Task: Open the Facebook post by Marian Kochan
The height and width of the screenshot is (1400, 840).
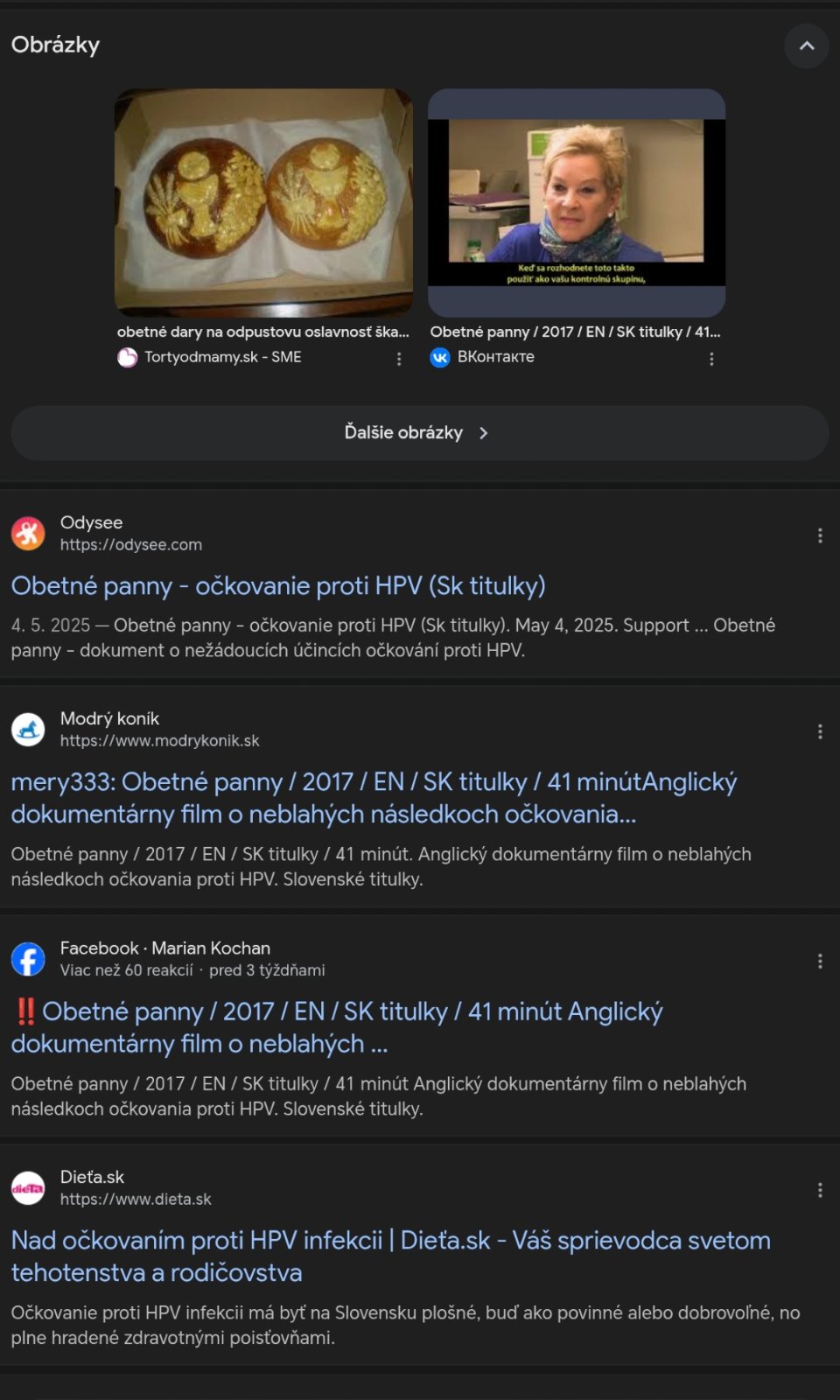Action: pyautogui.click(x=337, y=1026)
